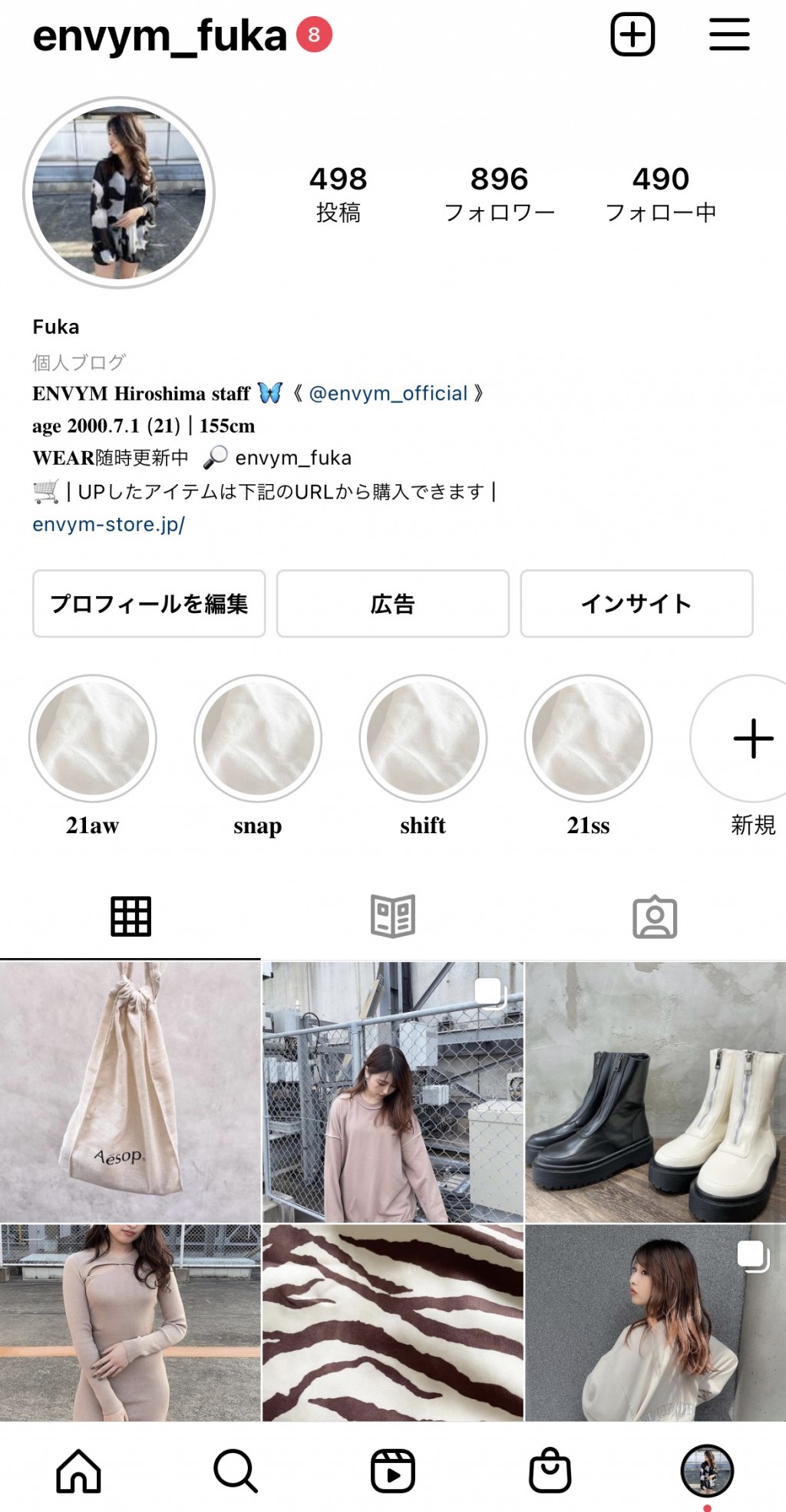Open the search tab
The image size is (786, 1512).
coord(235,1471)
